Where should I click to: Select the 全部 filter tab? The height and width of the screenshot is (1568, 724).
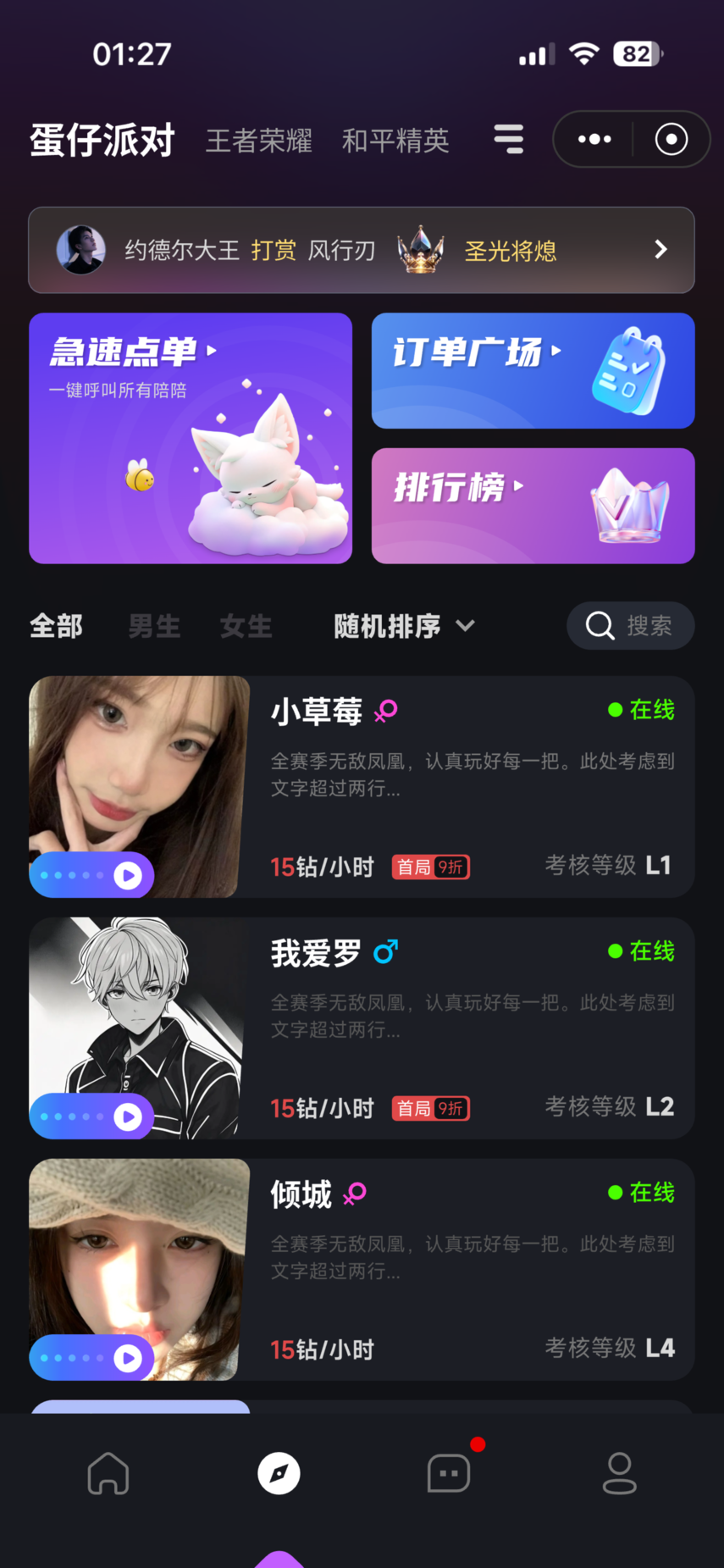55,625
